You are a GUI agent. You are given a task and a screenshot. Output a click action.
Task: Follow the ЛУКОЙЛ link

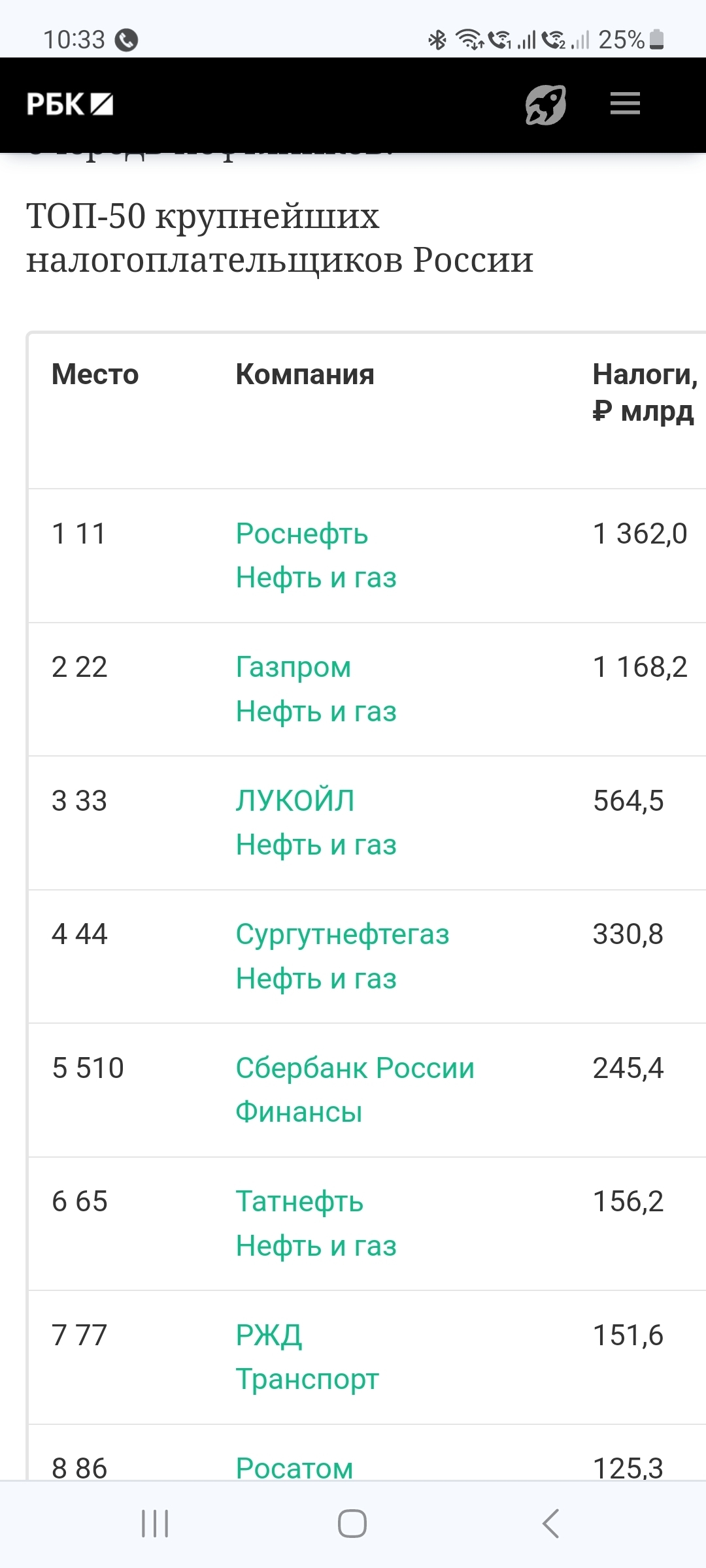(295, 801)
